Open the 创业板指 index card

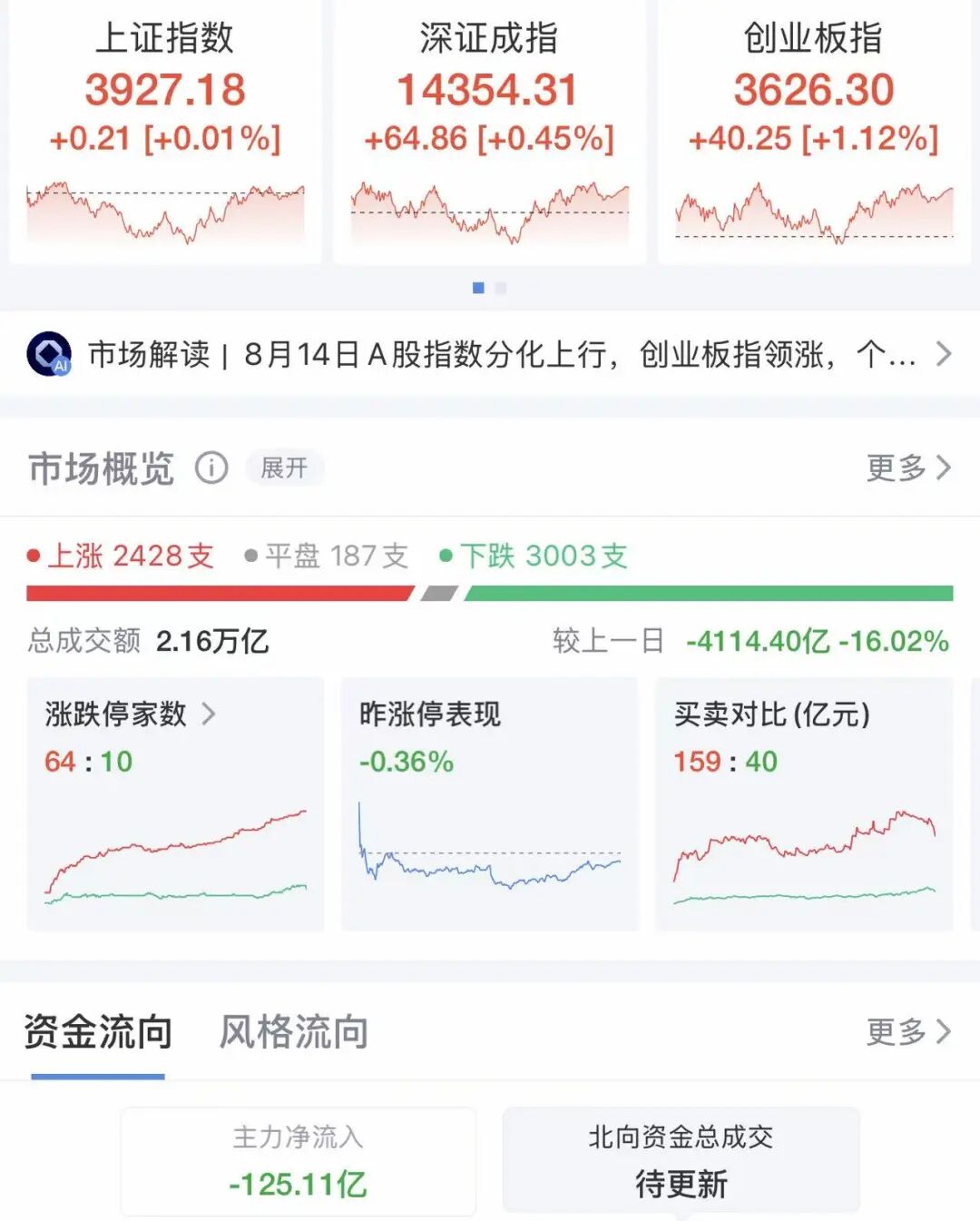point(814,132)
